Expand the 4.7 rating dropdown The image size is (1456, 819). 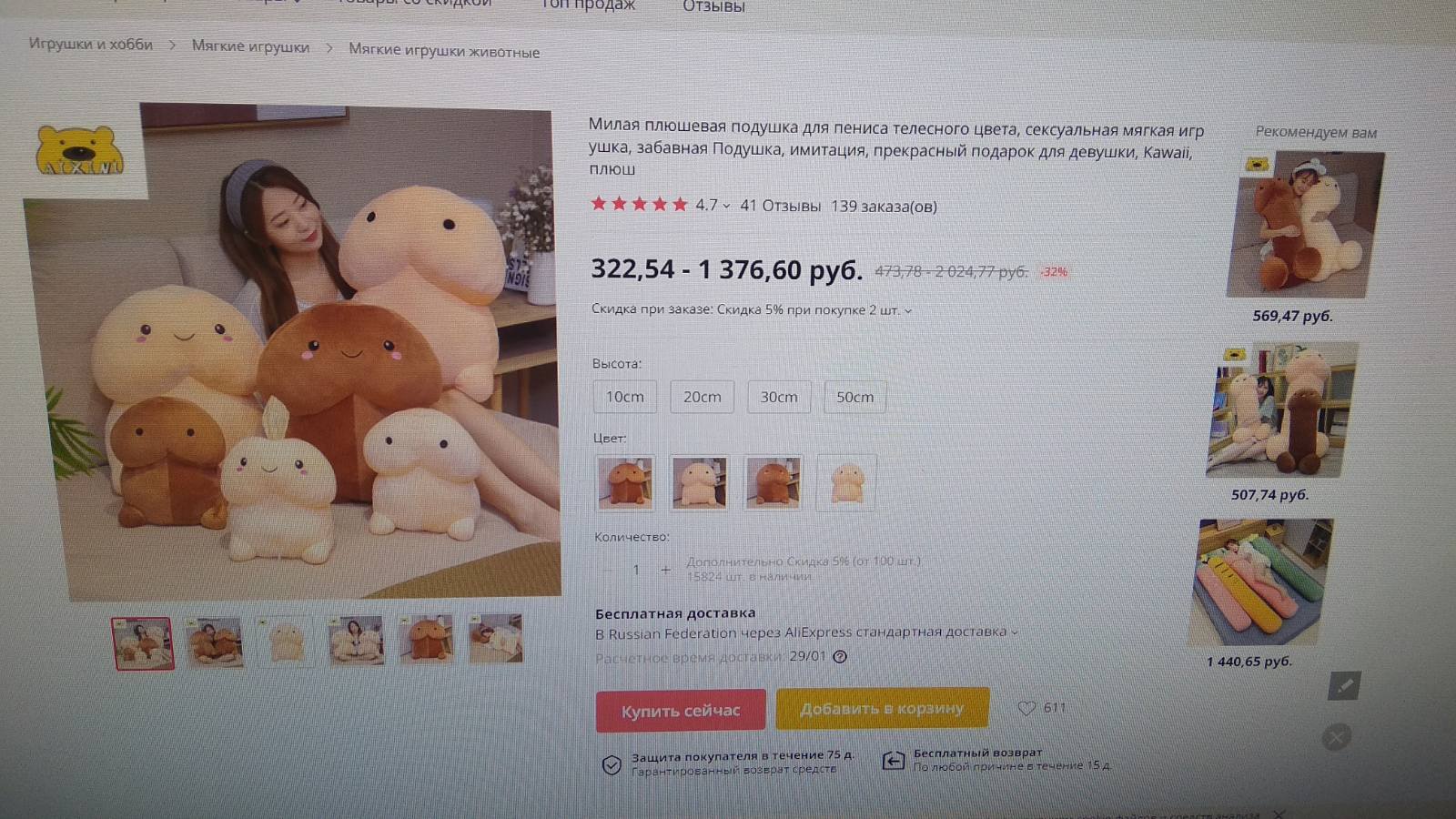[713, 205]
